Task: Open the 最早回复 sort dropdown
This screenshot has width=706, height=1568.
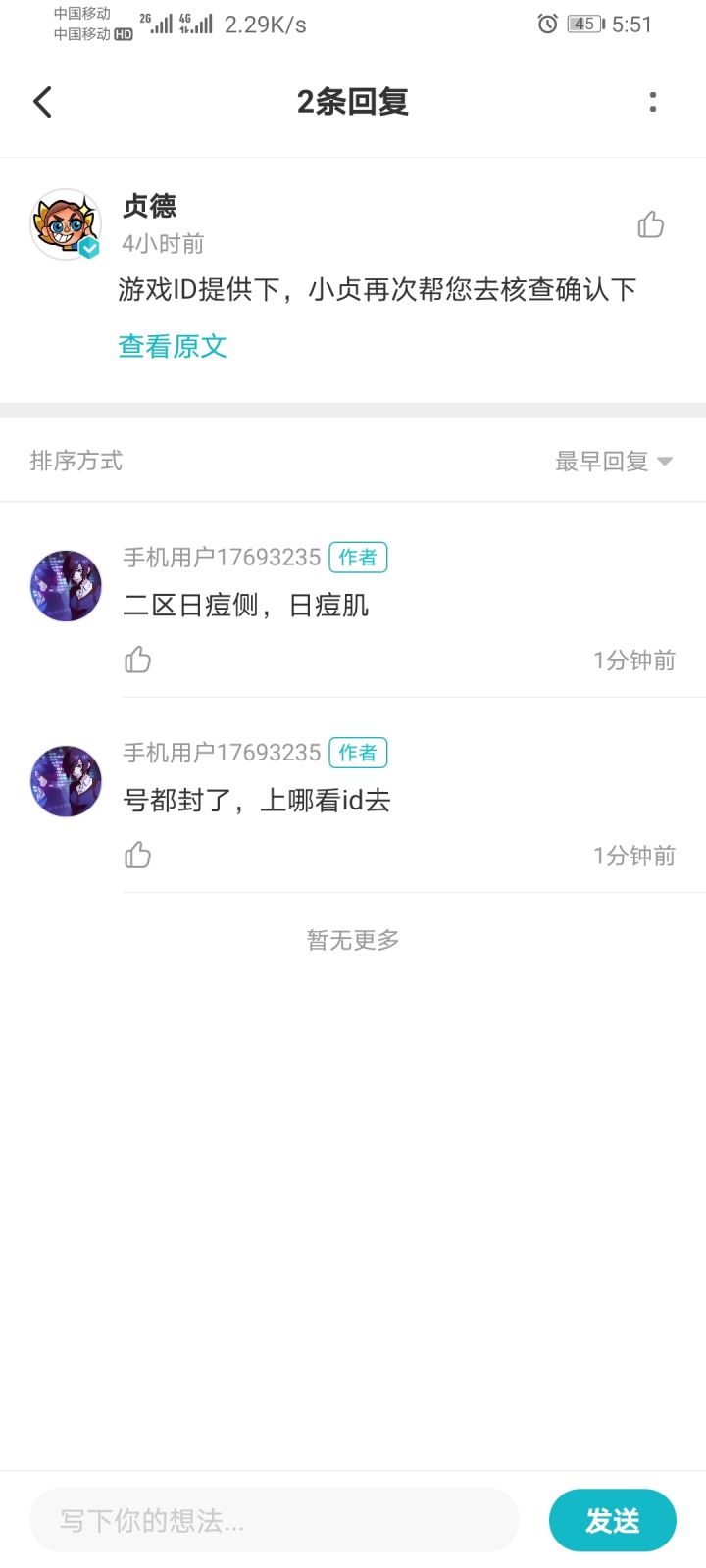Action: tap(614, 461)
